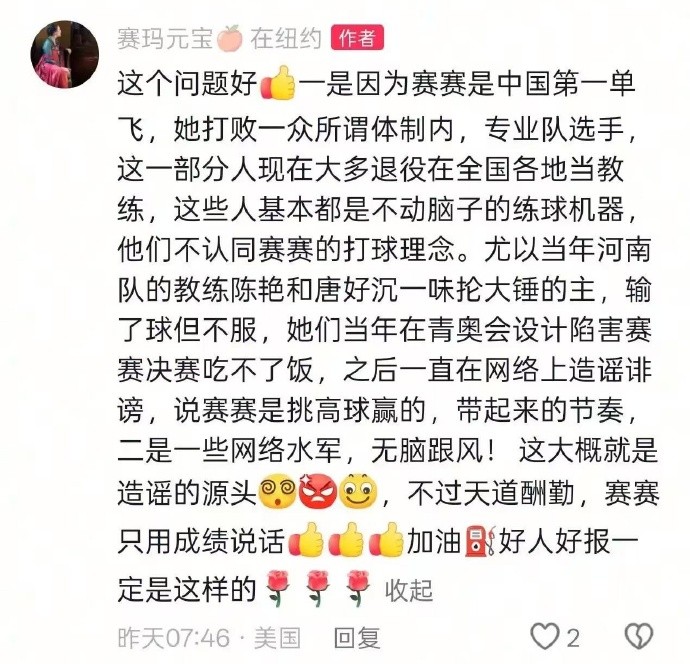Collapse the comment with 收起
This screenshot has height=664, width=690.
(409, 589)
